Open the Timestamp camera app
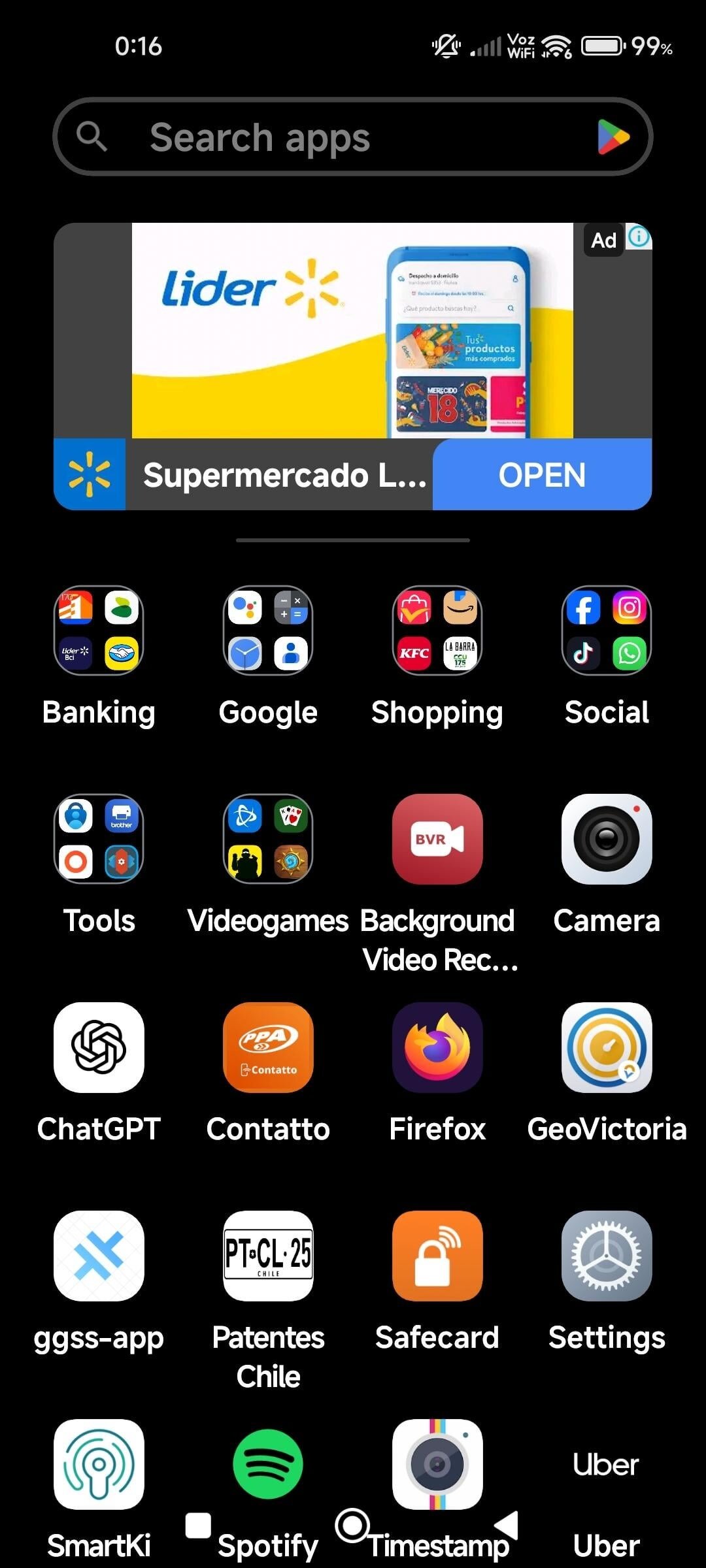The width and height of the screenshot is (706, 1568). click(x=437, y=1463)
